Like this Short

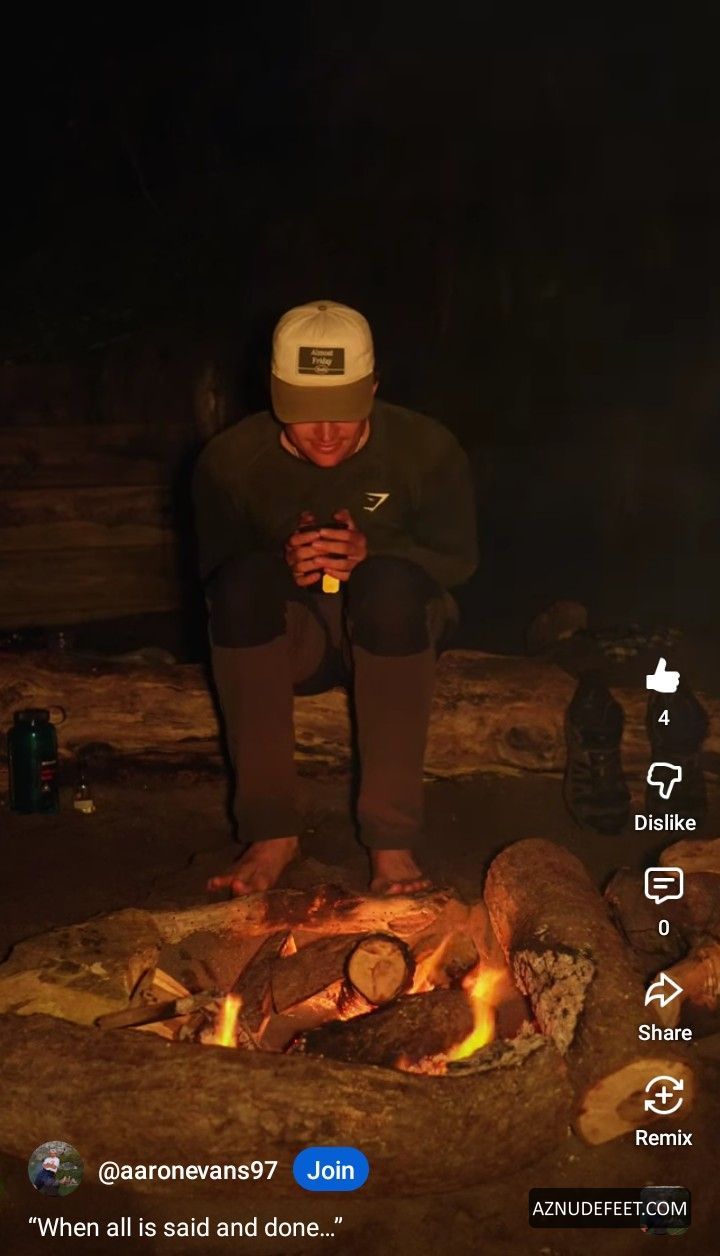tap(663, 677)
